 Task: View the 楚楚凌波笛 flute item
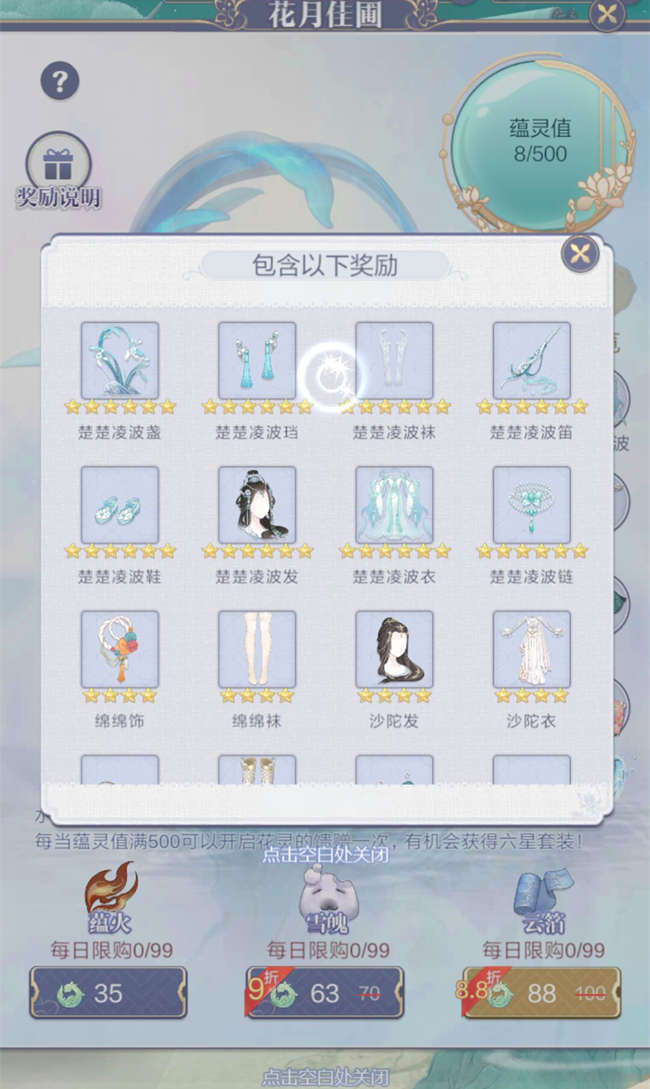coord(531,360)
